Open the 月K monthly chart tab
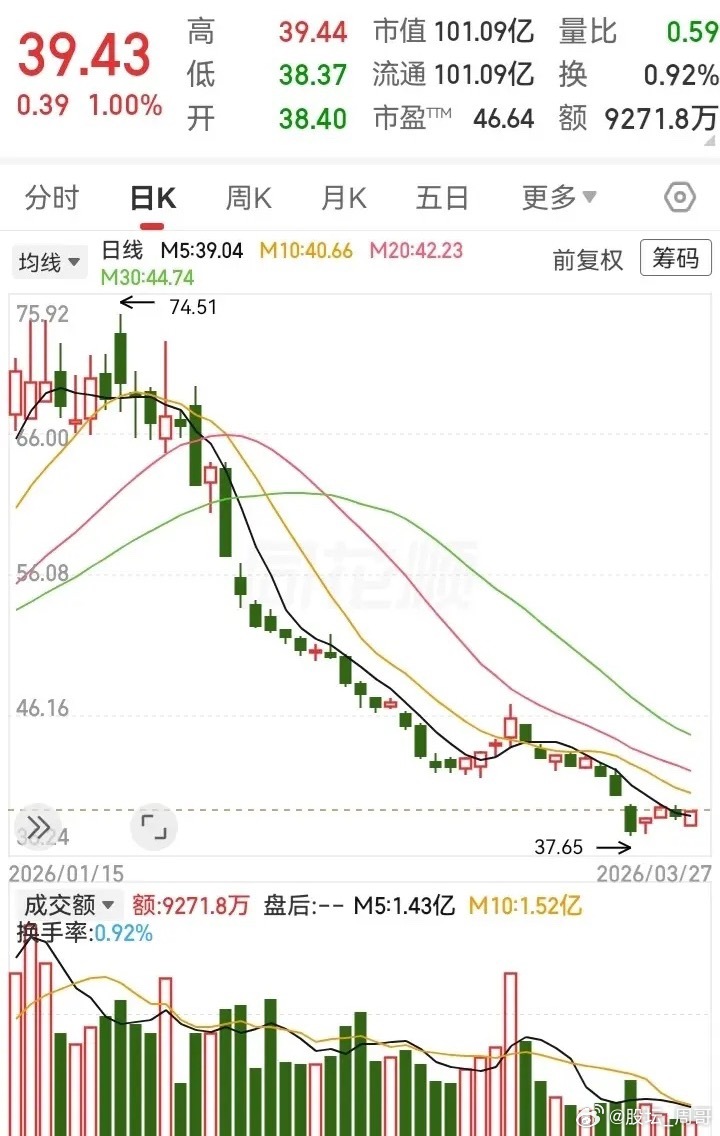Screen dimensions: 720x1136 [x=342, y=197]
